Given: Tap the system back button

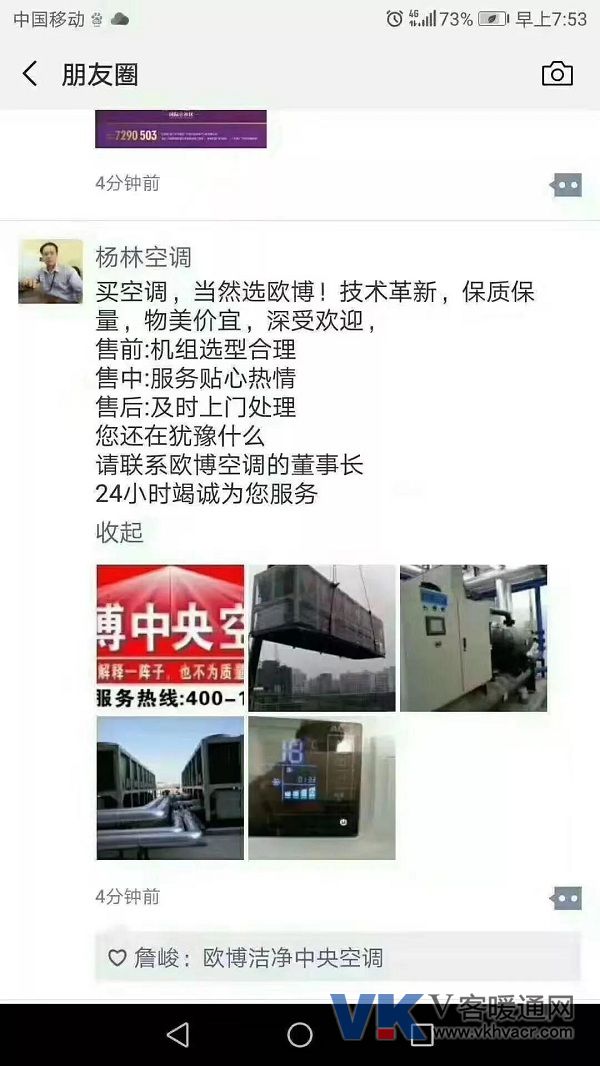Looking at the screenshot, I should [x=178, y=1035].
